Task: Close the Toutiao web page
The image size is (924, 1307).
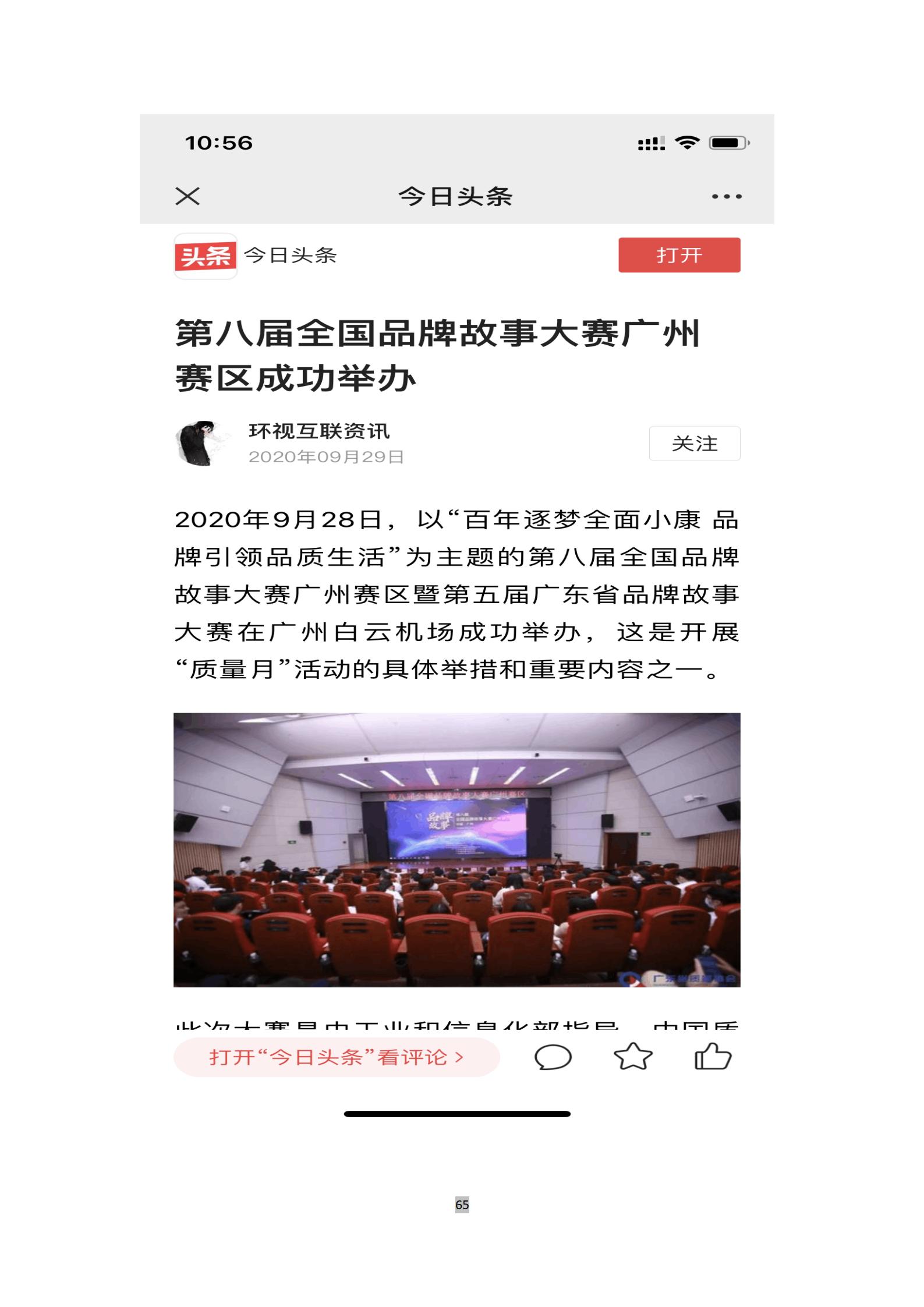Action: 187,196
